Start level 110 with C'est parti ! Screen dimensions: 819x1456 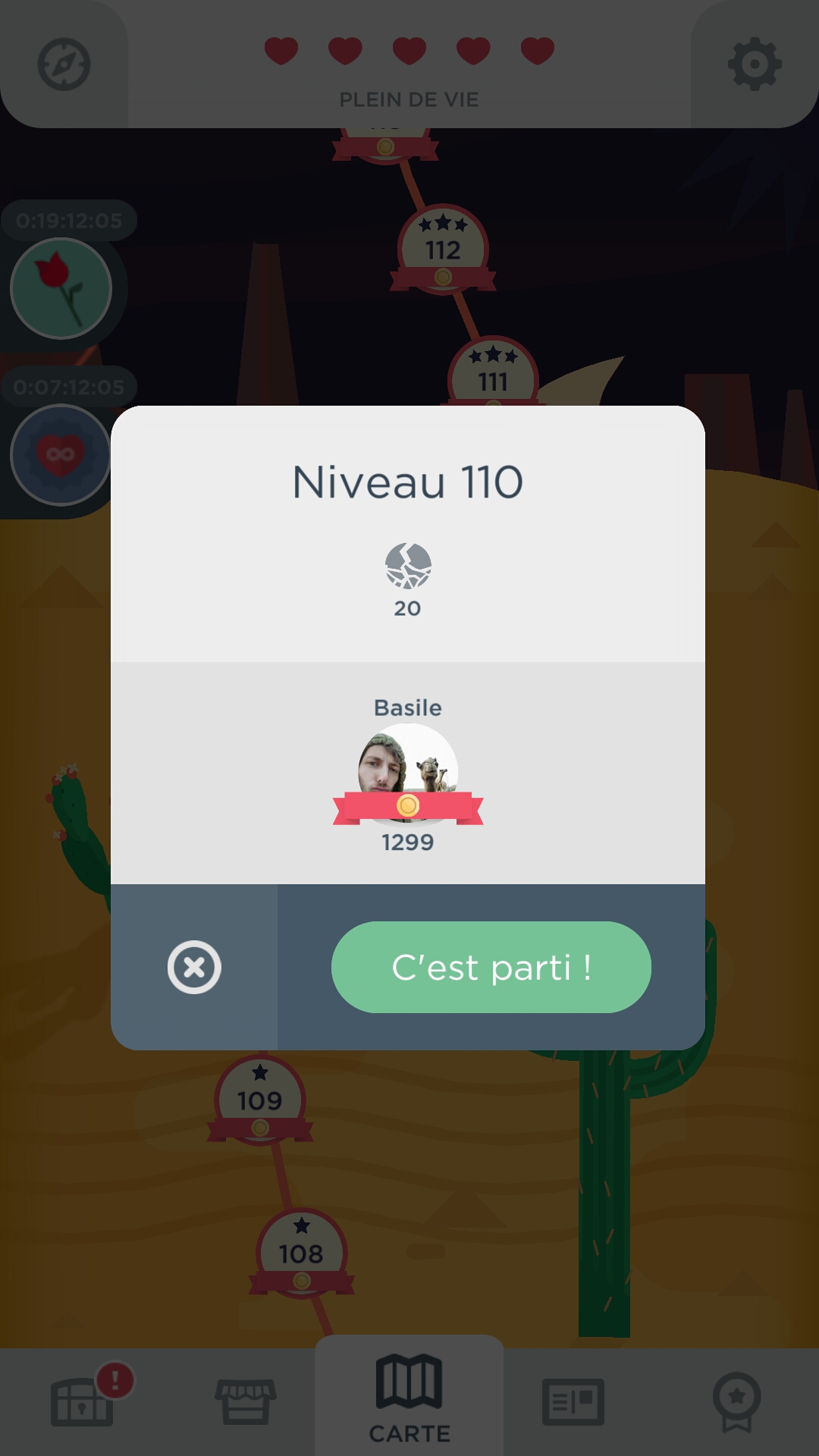491,967
